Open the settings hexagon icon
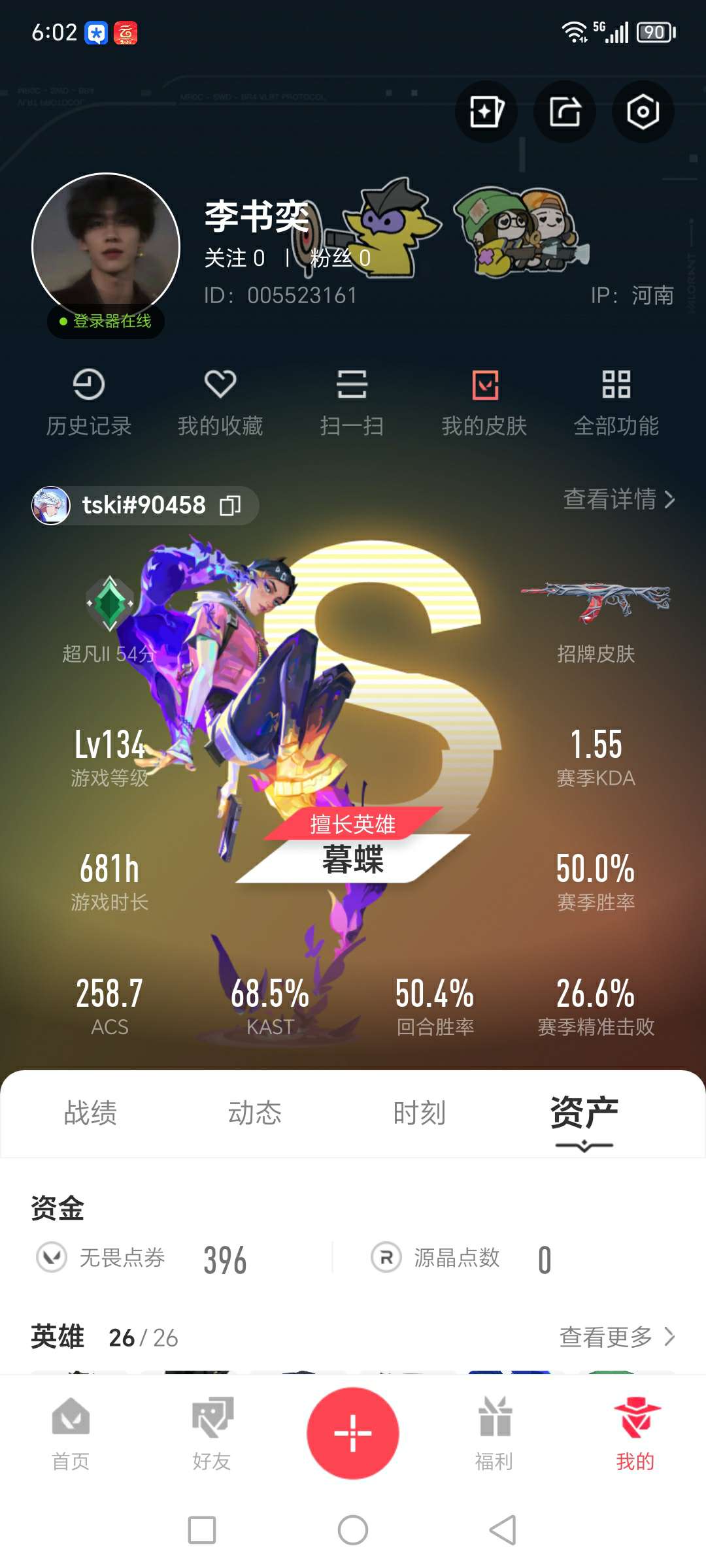 [x=643, y=112]
